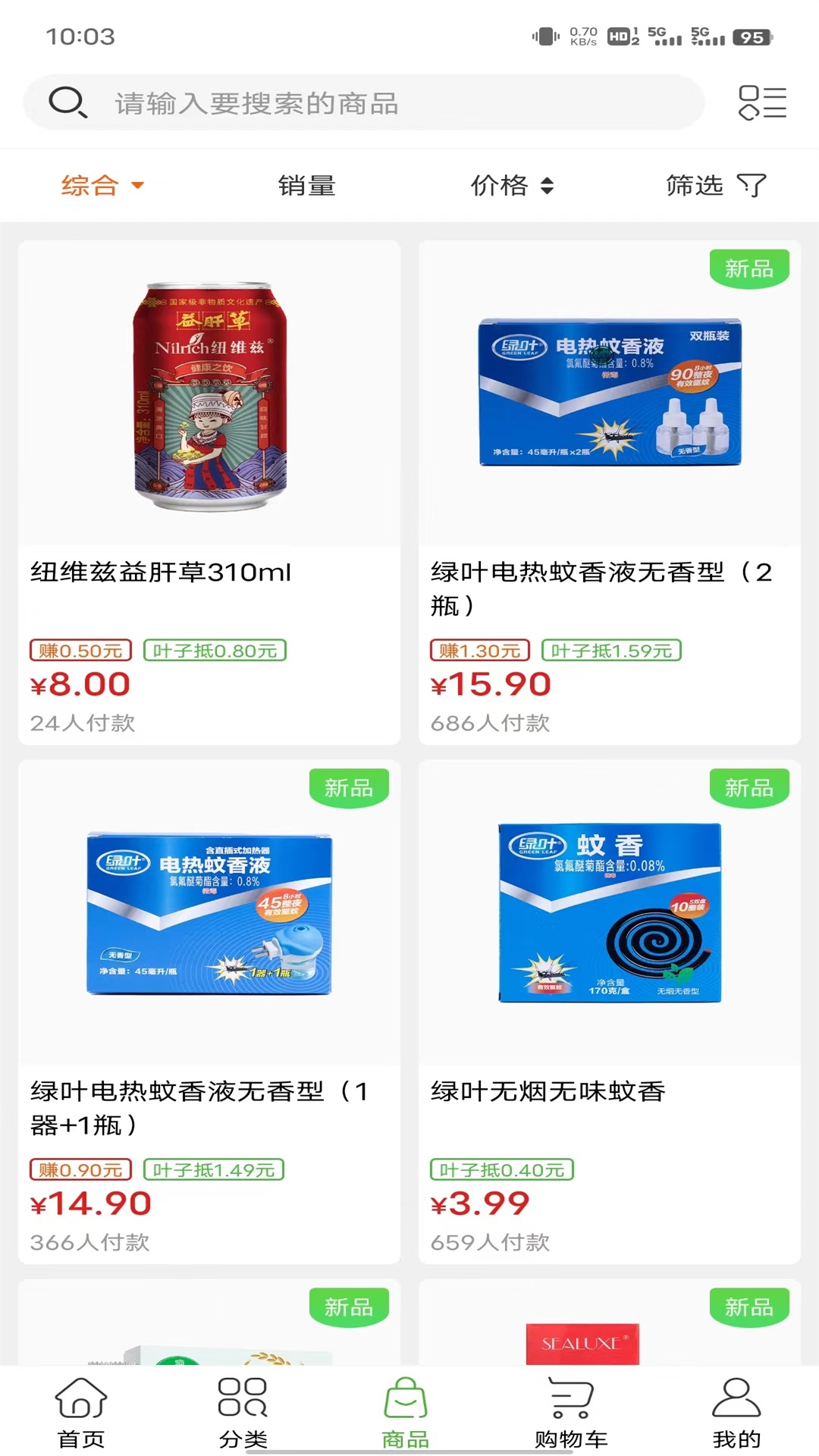Click the search input field
The width and height of the screenshot is (819, 1456).
point(341,103)
